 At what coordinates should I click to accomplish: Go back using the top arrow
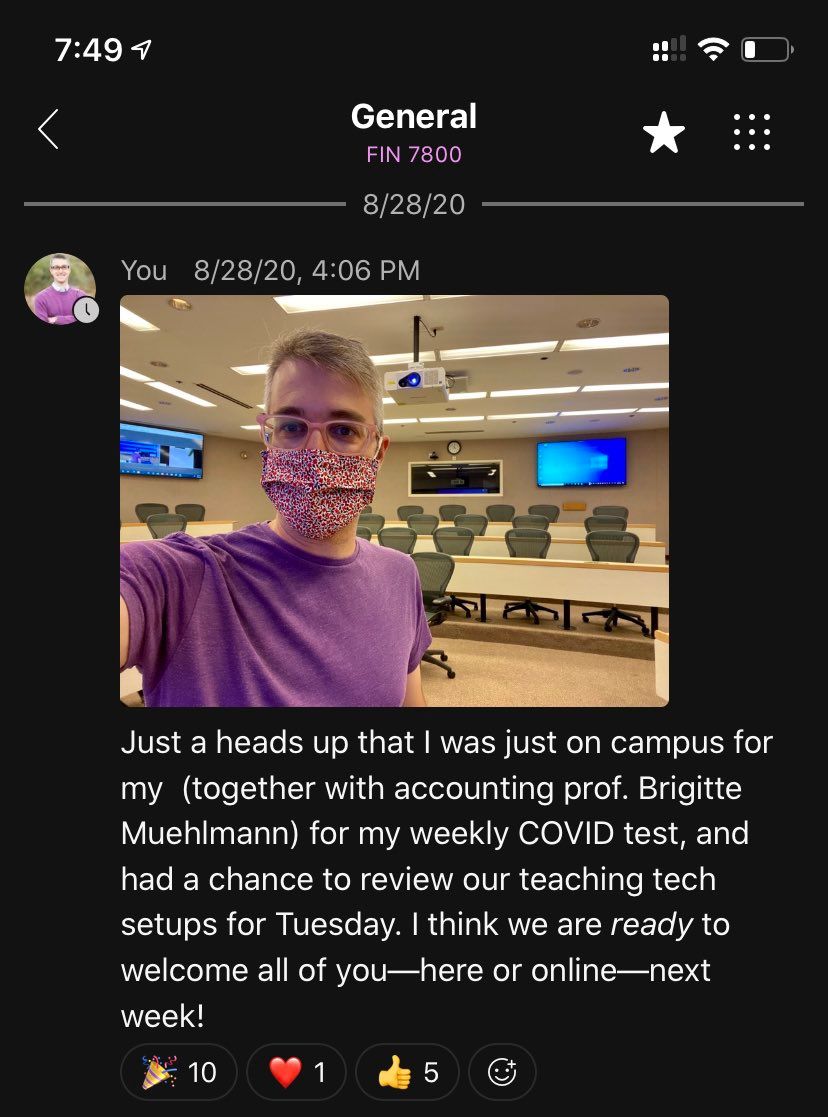tap(48, 130)
